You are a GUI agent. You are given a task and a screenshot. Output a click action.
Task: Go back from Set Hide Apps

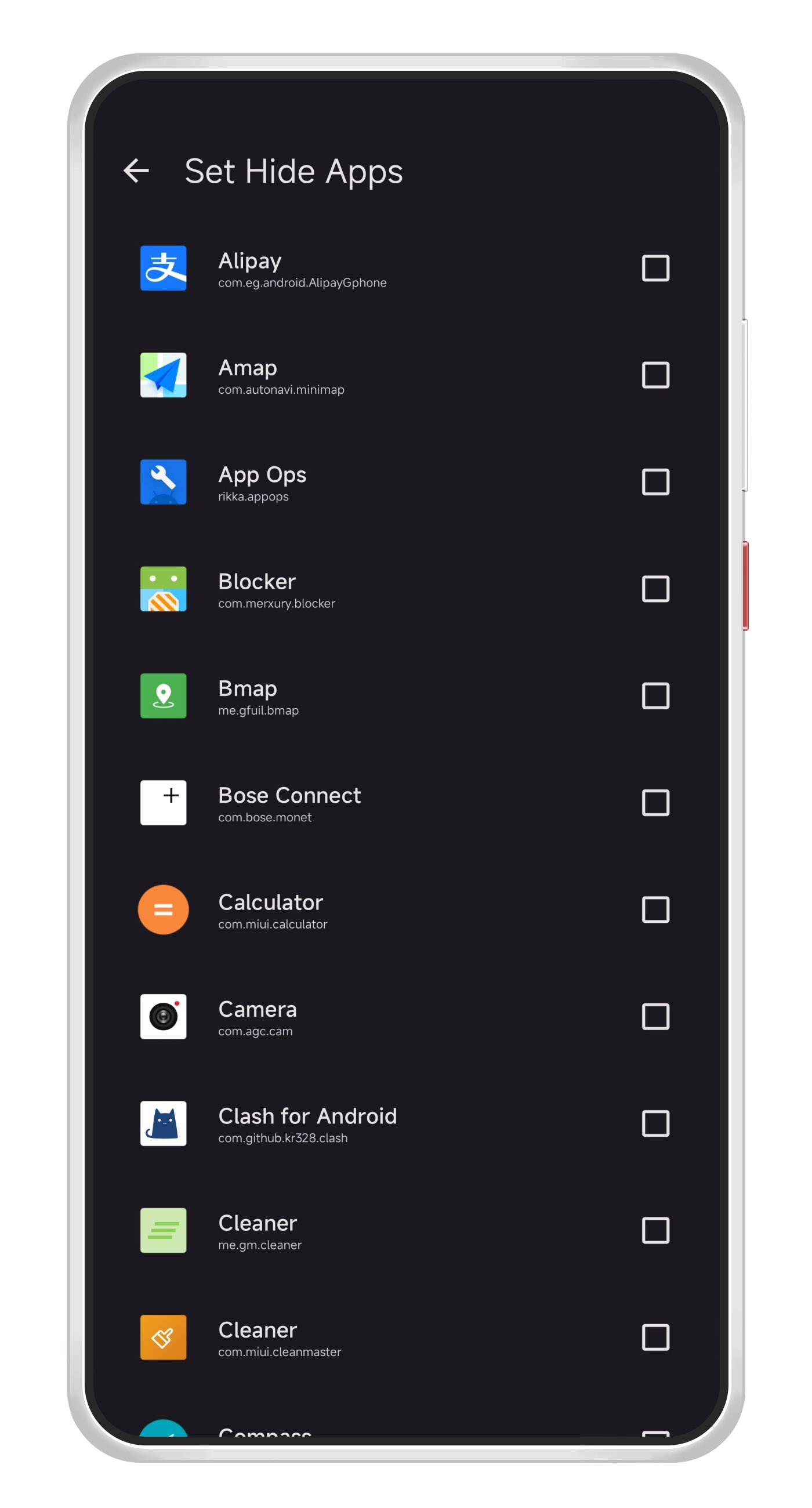[136, 171]
